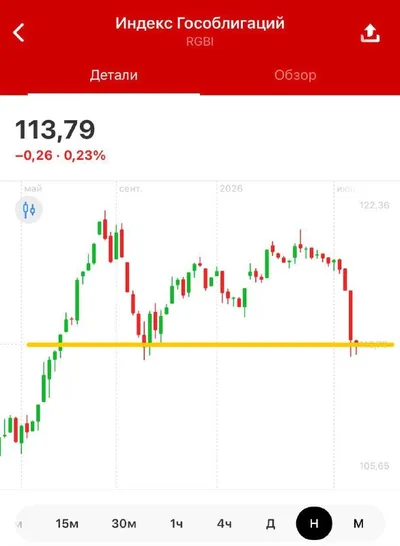
Task: Open the Детали tab
Action: pos(114,75)
